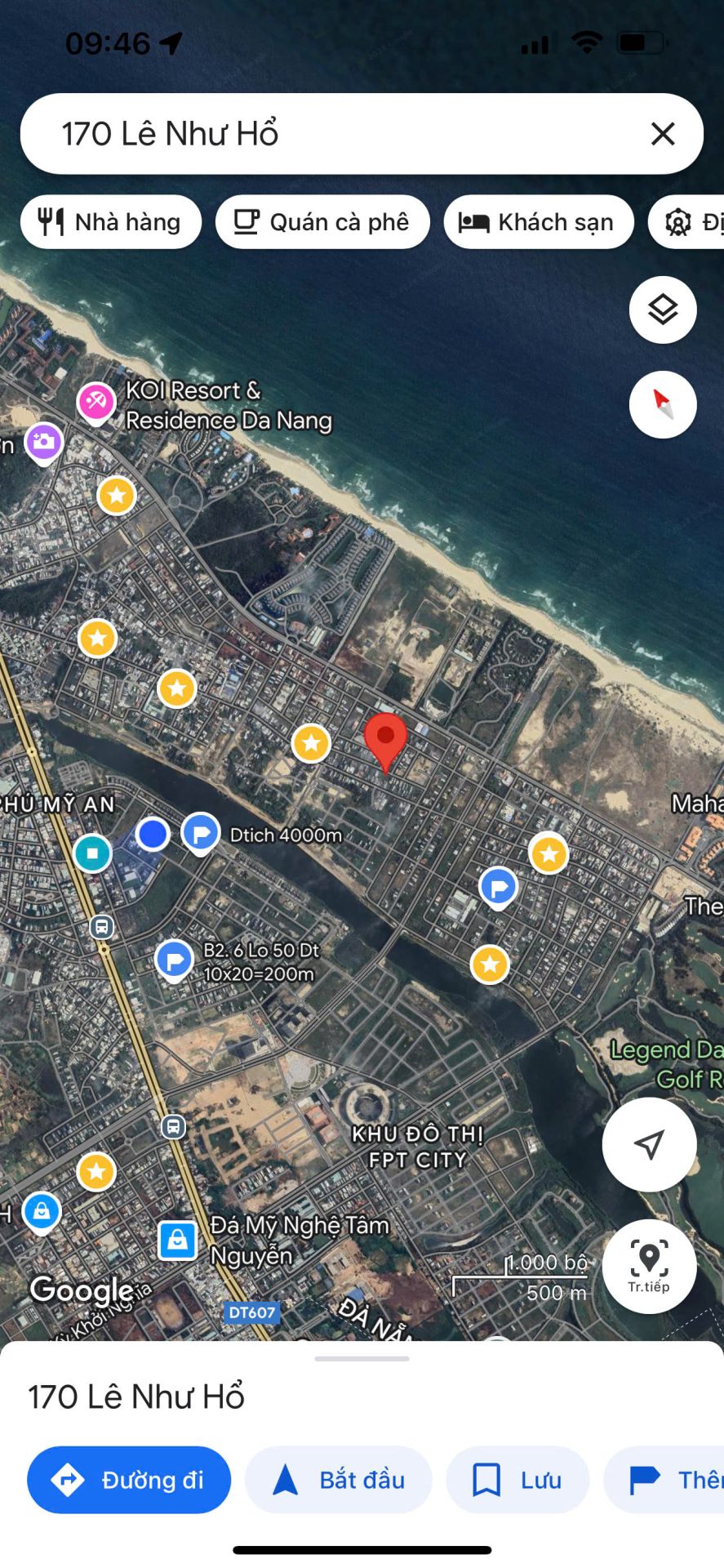Open the Đá Mỹ Nghệ Tâm Nguyễn shop marker
The image size is (724, 1568).
point(177,1241)
